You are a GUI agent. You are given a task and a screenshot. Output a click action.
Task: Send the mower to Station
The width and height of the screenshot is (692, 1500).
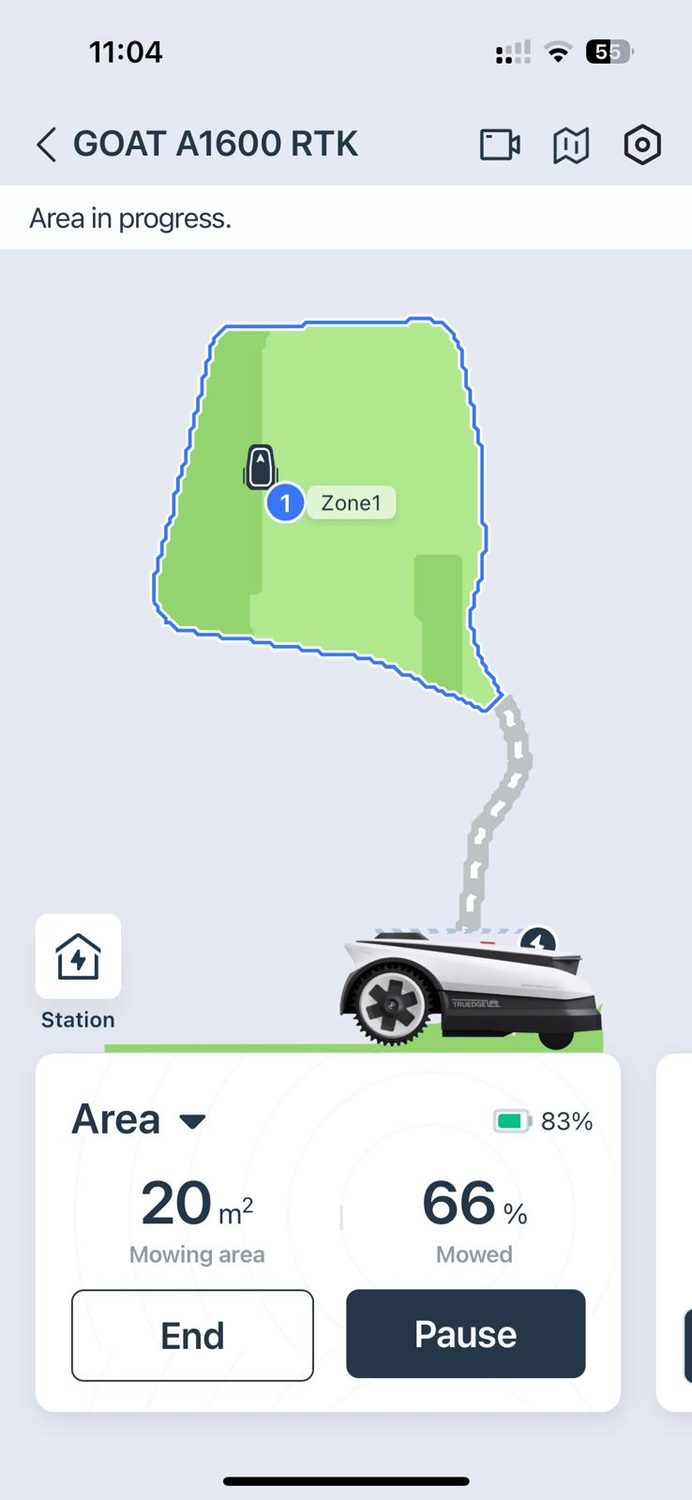[x=78, y=958]
